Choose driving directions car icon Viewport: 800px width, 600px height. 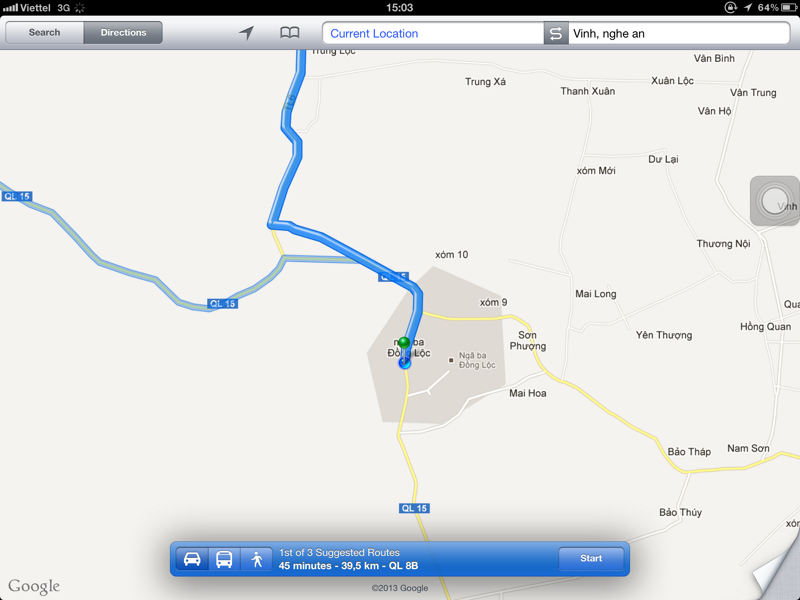[x=192, y=559]
